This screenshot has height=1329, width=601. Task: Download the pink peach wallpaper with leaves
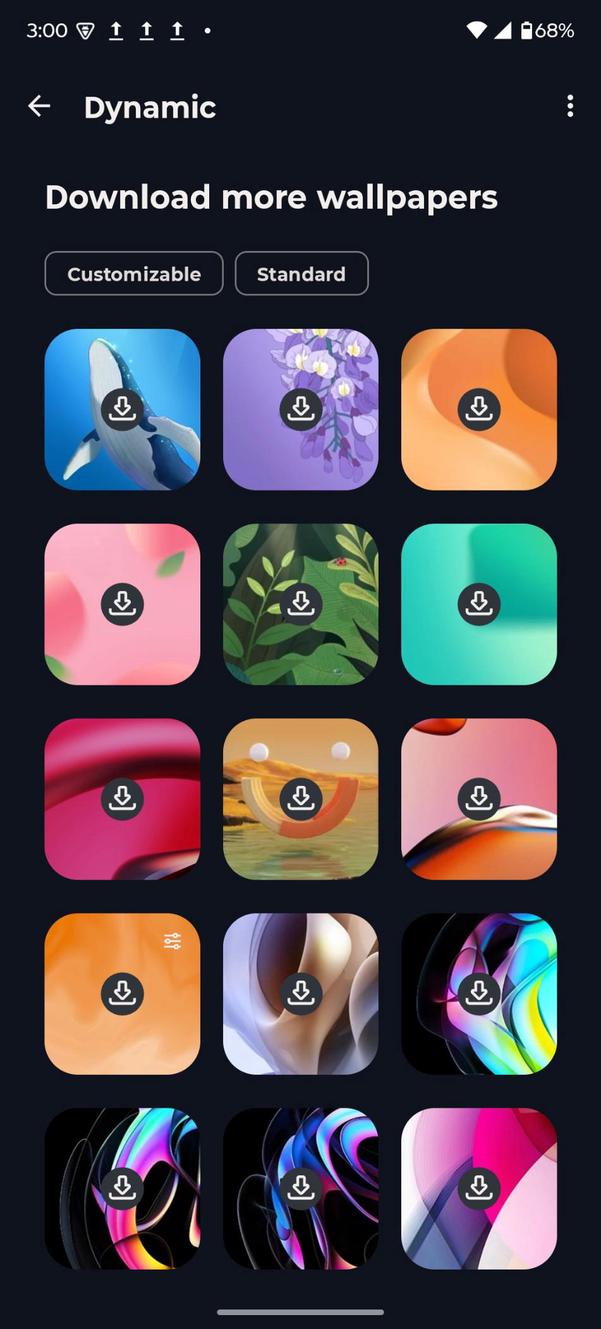122,604
